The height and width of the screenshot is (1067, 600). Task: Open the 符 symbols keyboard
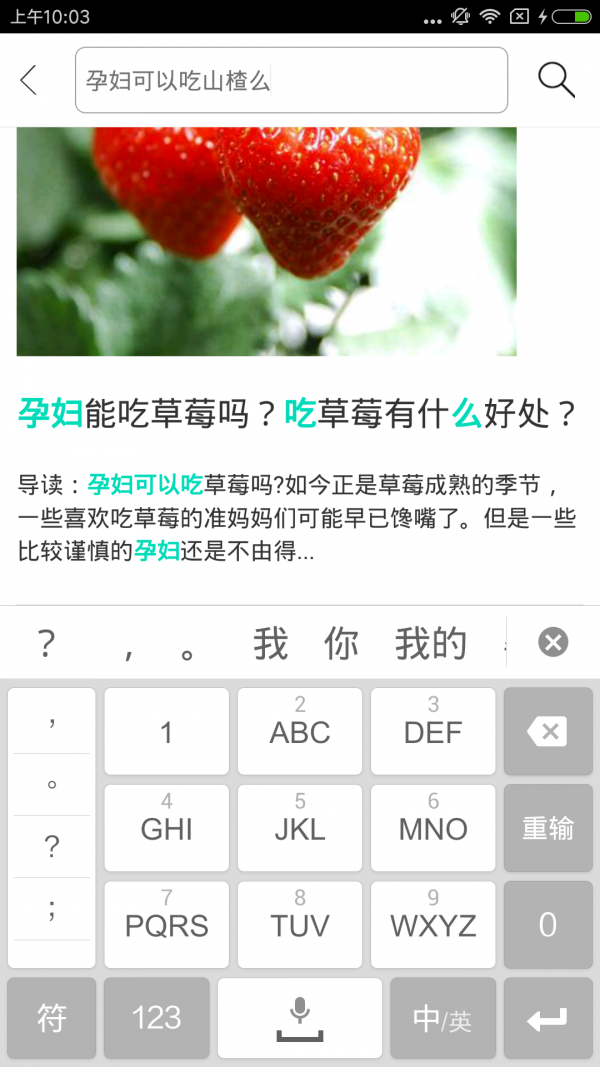(x=52, y=1018)
